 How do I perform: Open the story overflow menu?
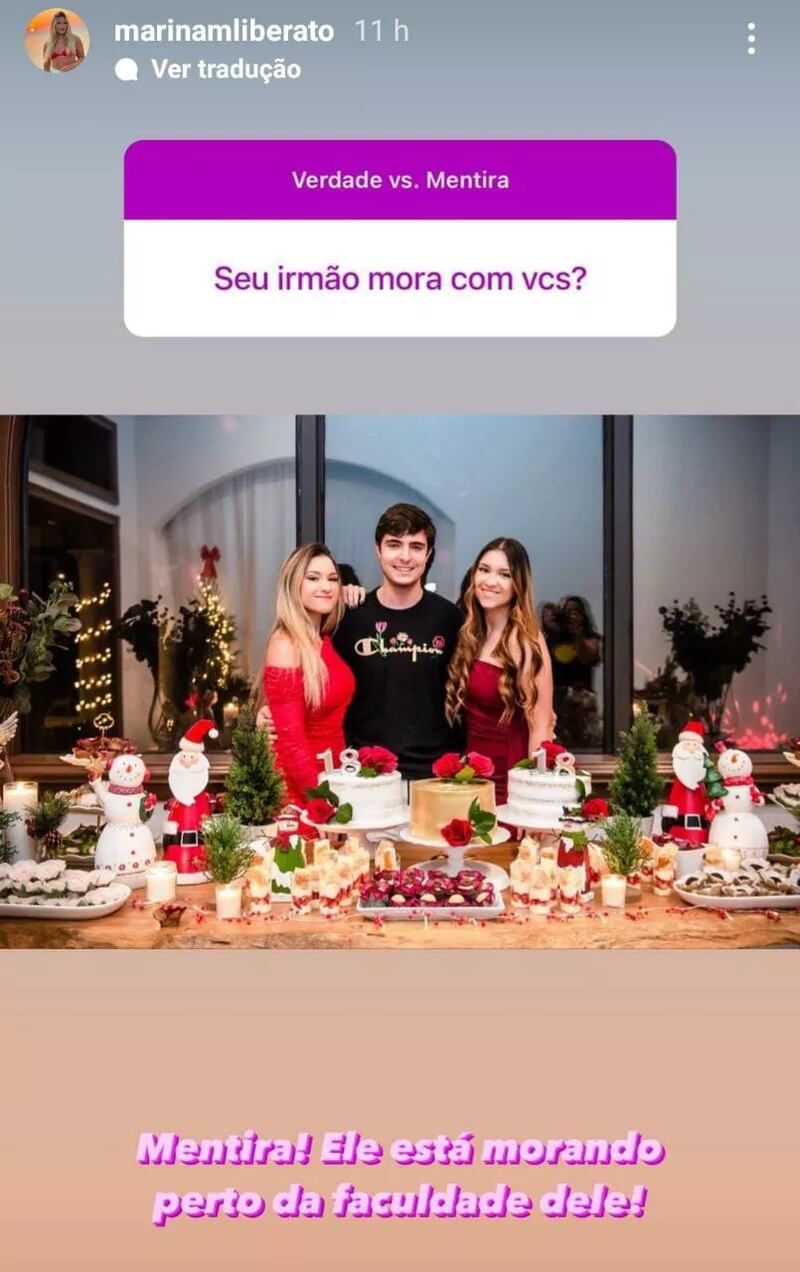point(750,39)
